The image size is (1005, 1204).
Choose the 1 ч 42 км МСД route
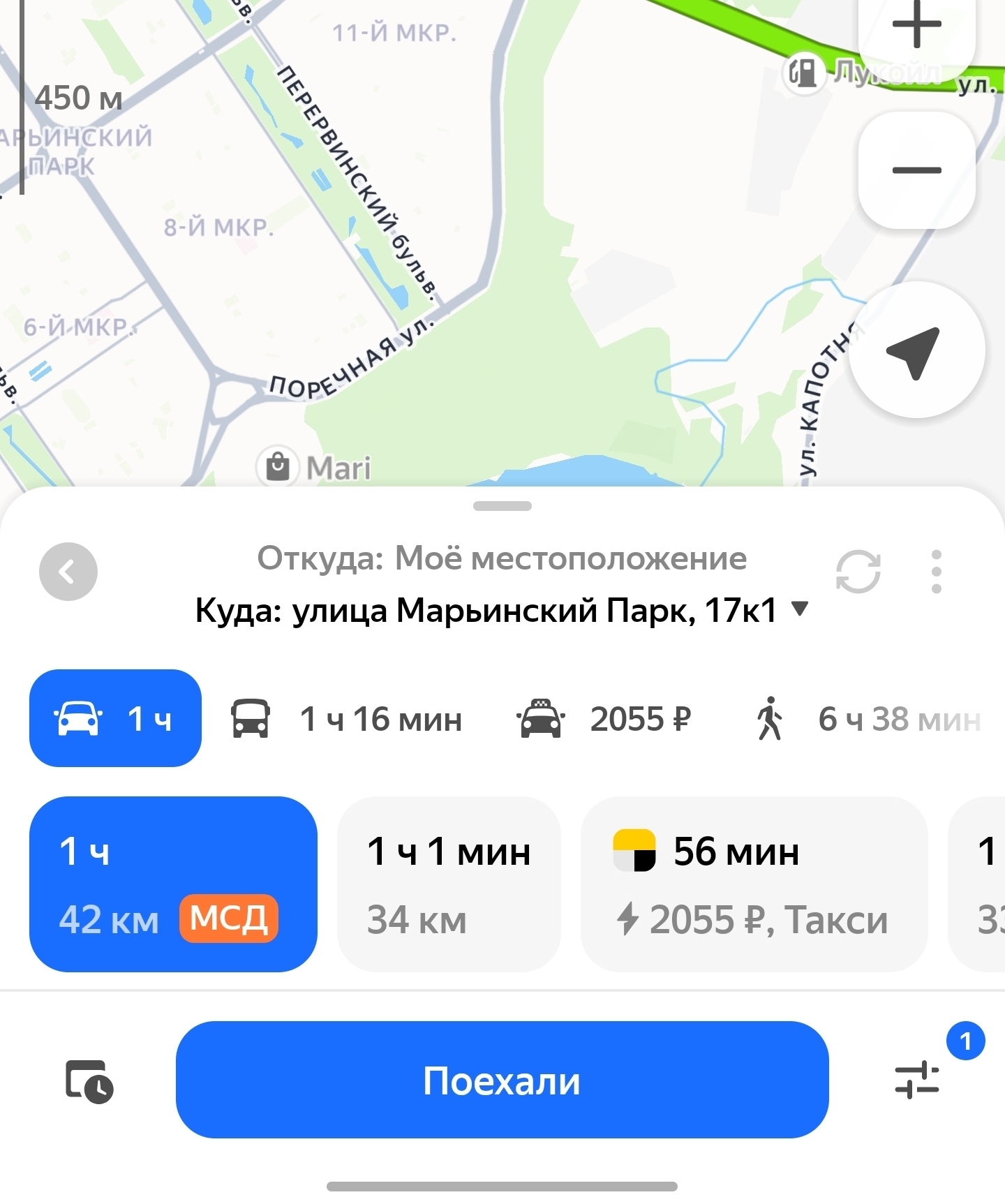click(x=173, y=884)
